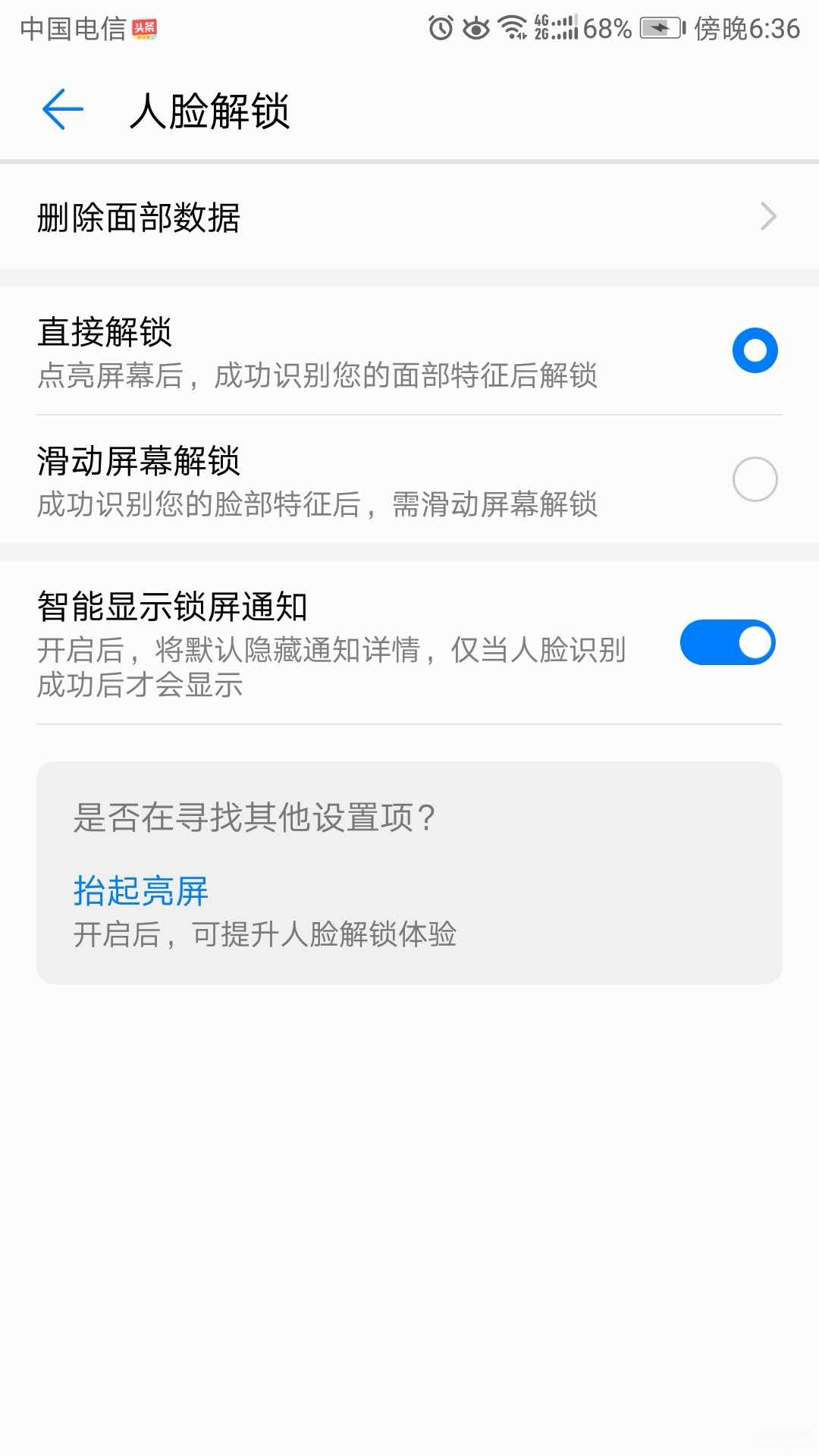
Task: Open the 抬起亮屏 settings link
Action: (140, 890)
